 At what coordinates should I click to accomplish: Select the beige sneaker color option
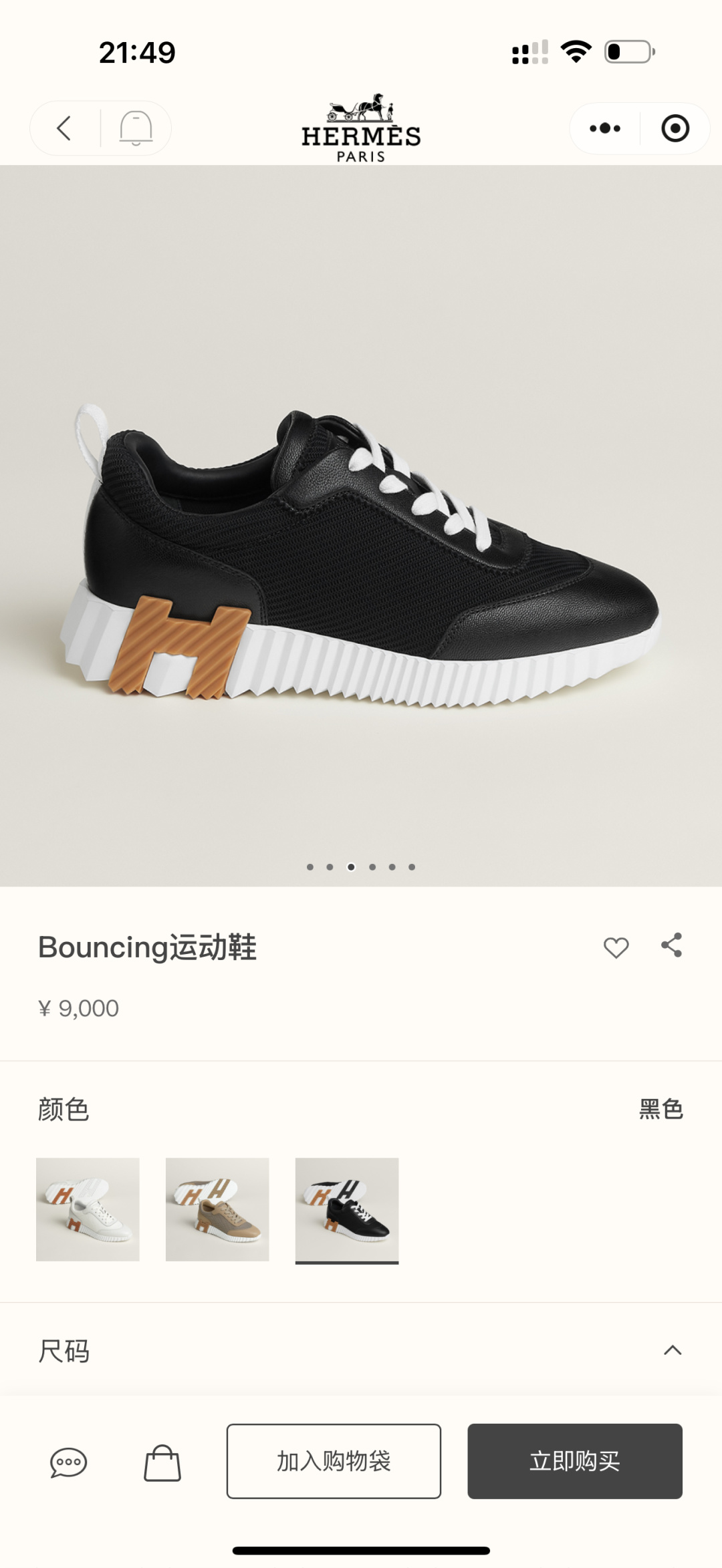pos(217,1209)
